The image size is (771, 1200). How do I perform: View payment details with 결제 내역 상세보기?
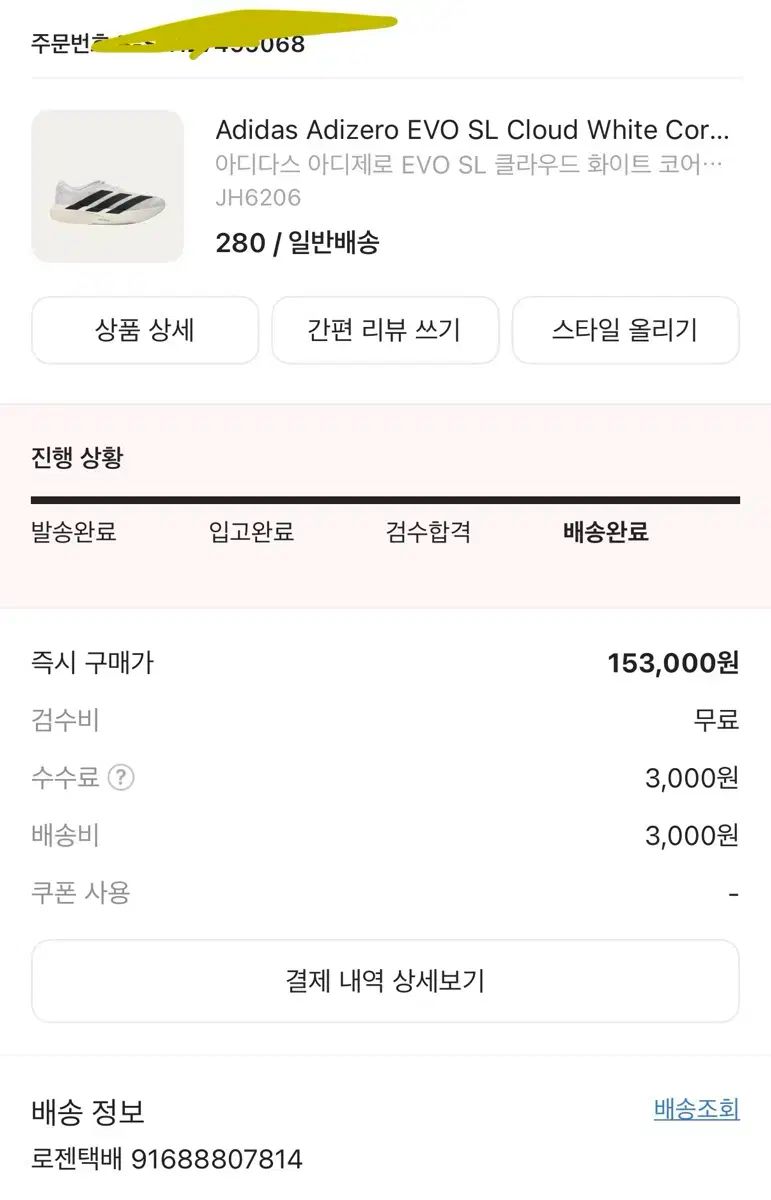tap(385, 980)
